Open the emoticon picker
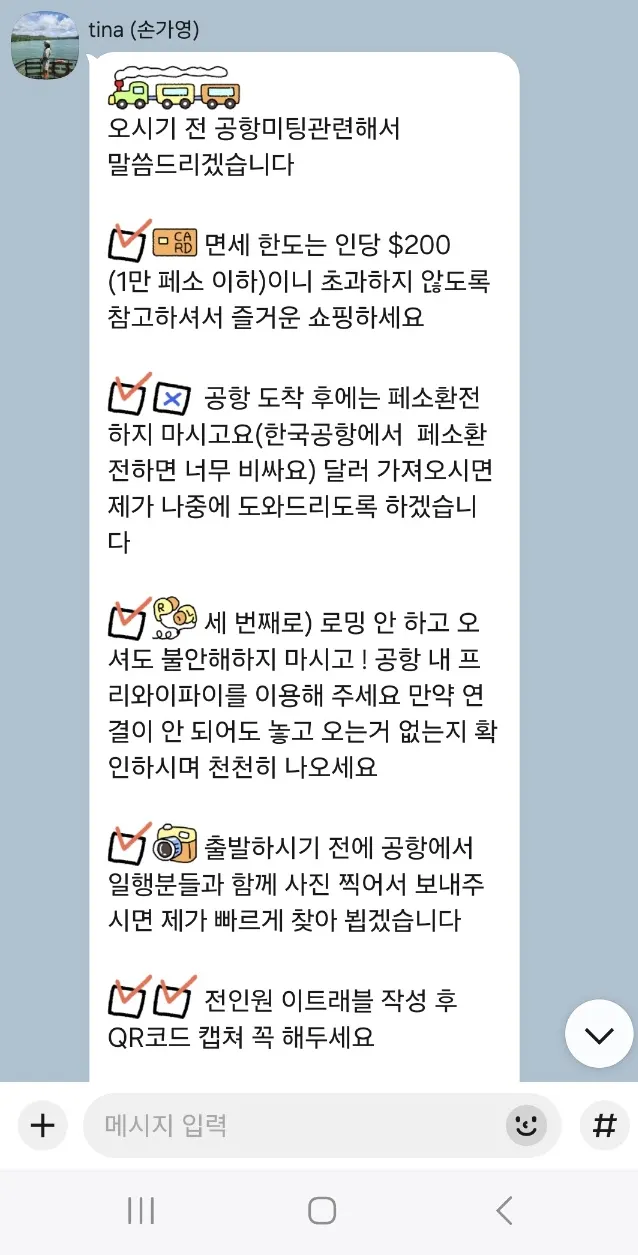 click(x=526, y=1126)
